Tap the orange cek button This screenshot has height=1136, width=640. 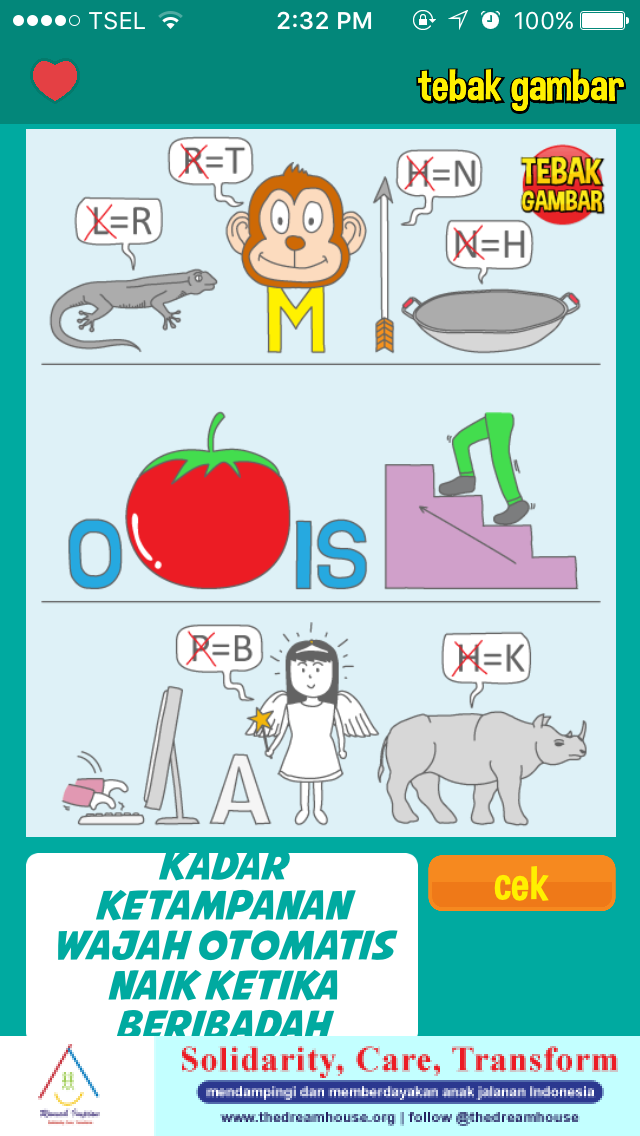[x=521, y=884]
